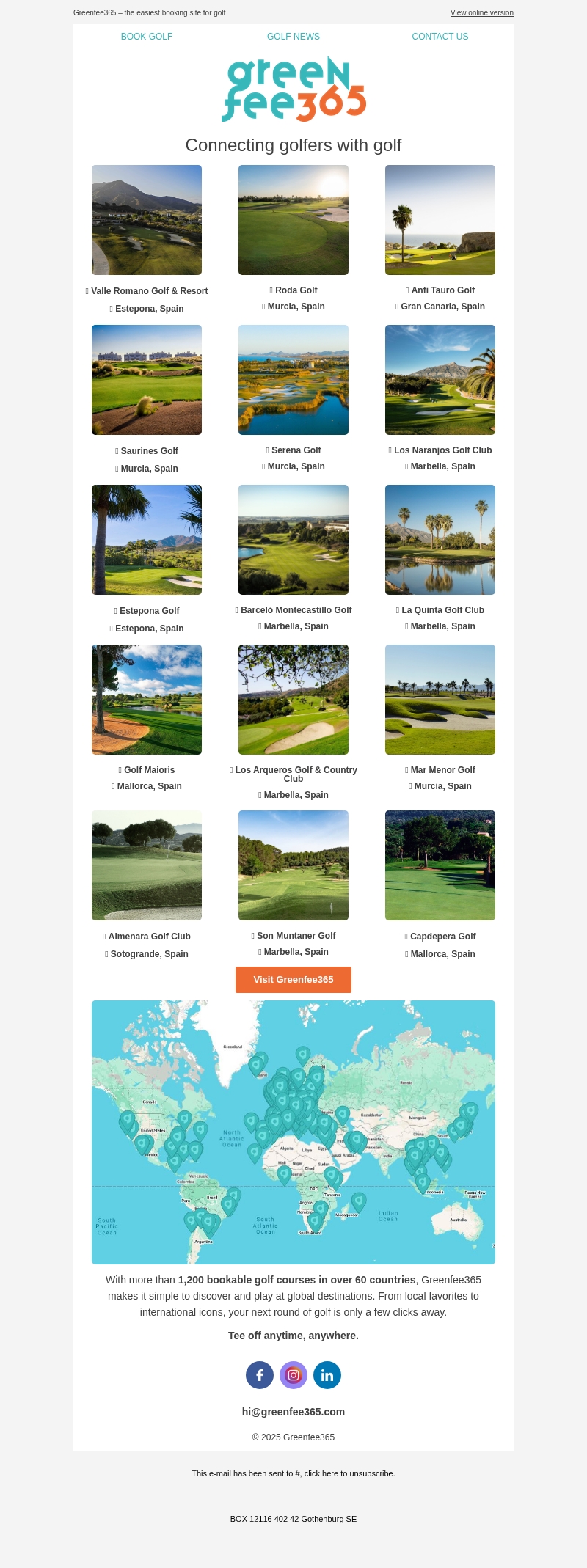Open the Facebook icon
587x1568 pixels.
pos(260,1375)
